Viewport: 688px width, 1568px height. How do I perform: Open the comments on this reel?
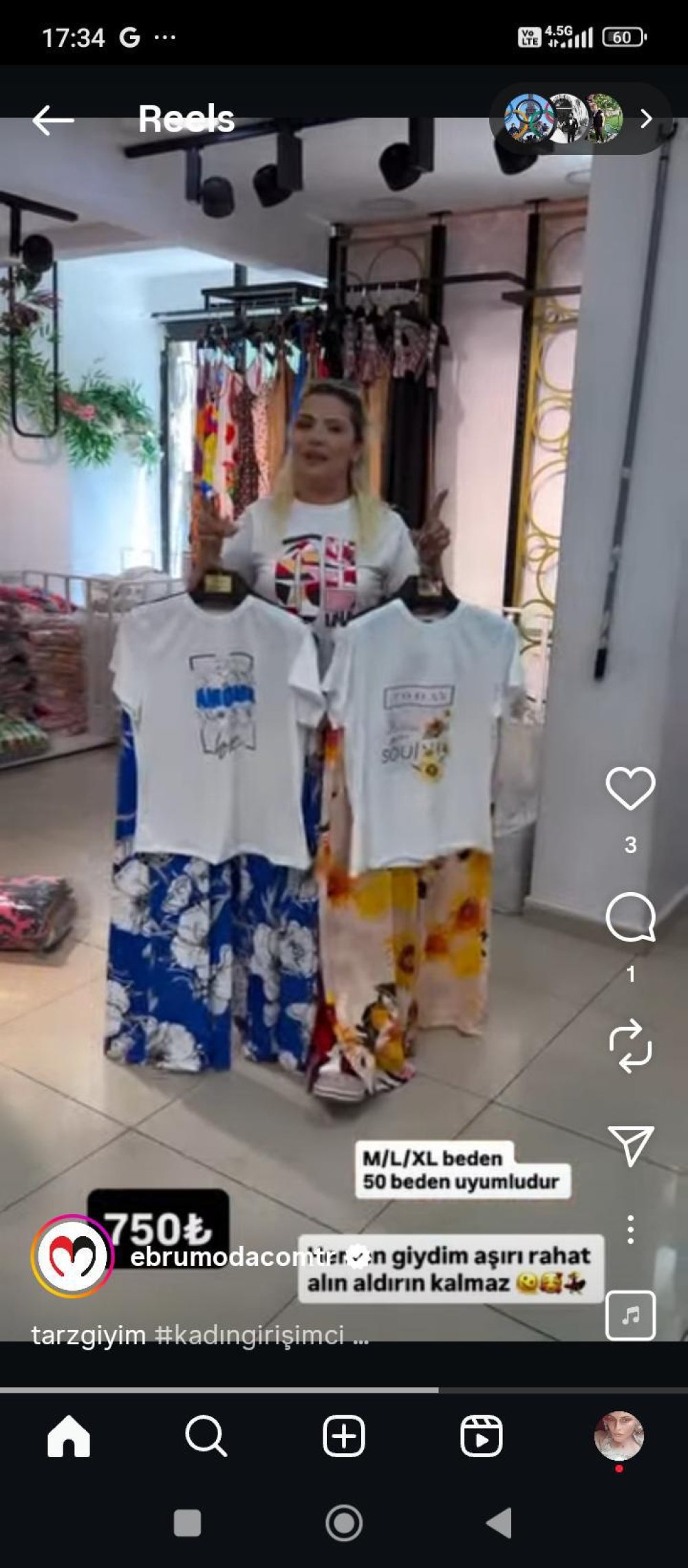click(x=630, y=918)
